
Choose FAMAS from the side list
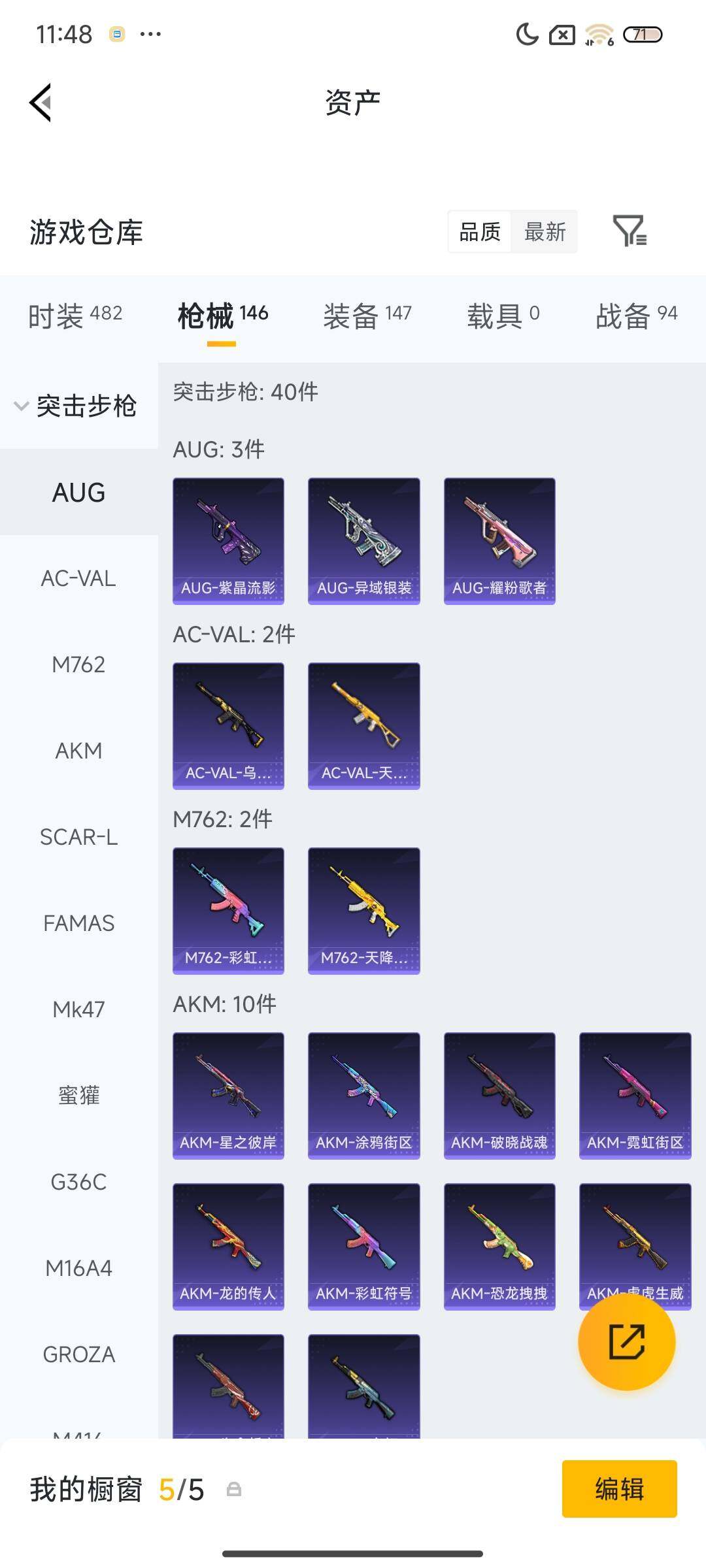(78, 923)
